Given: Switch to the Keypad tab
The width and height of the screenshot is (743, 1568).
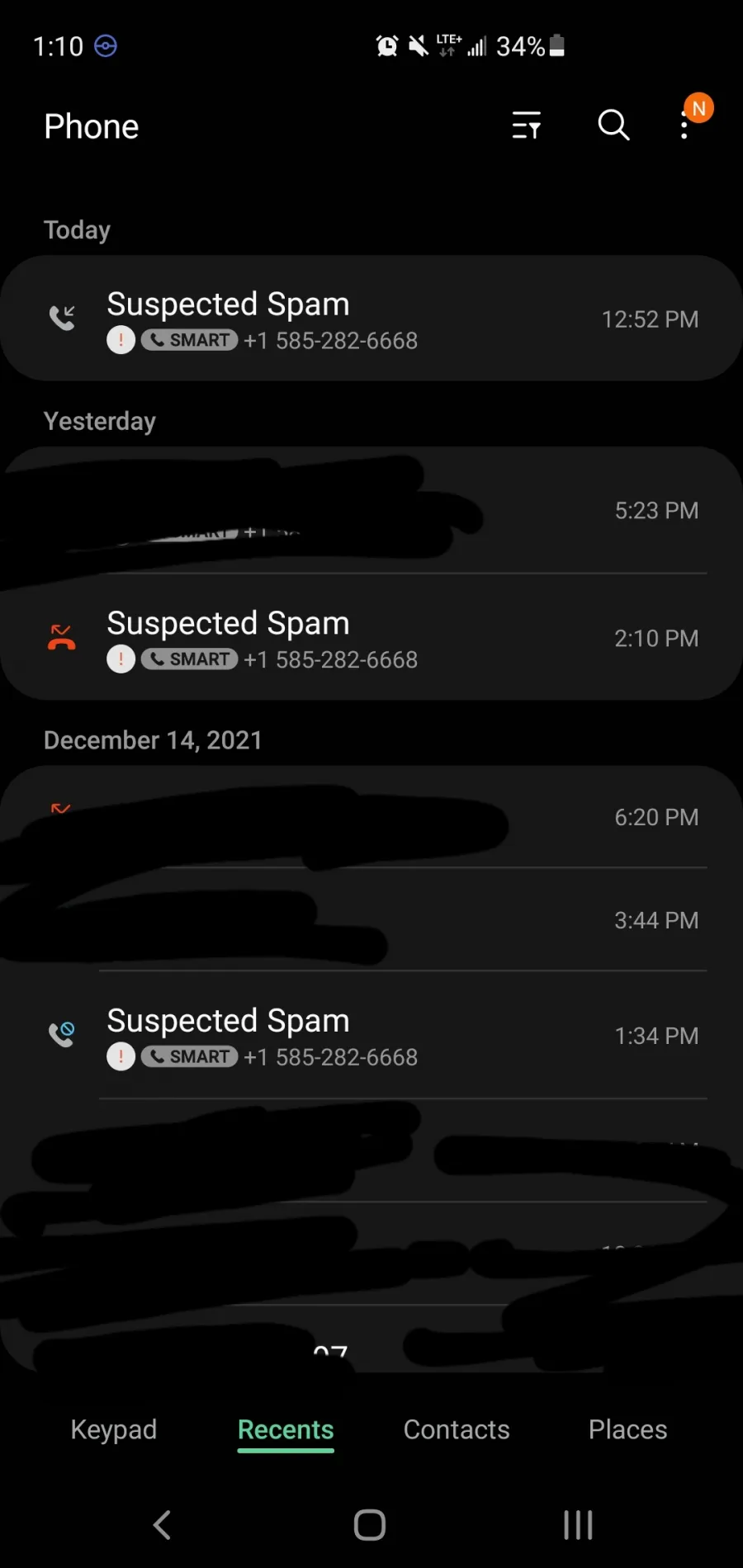Looking at the screenshot, I should click(114, 1429).
